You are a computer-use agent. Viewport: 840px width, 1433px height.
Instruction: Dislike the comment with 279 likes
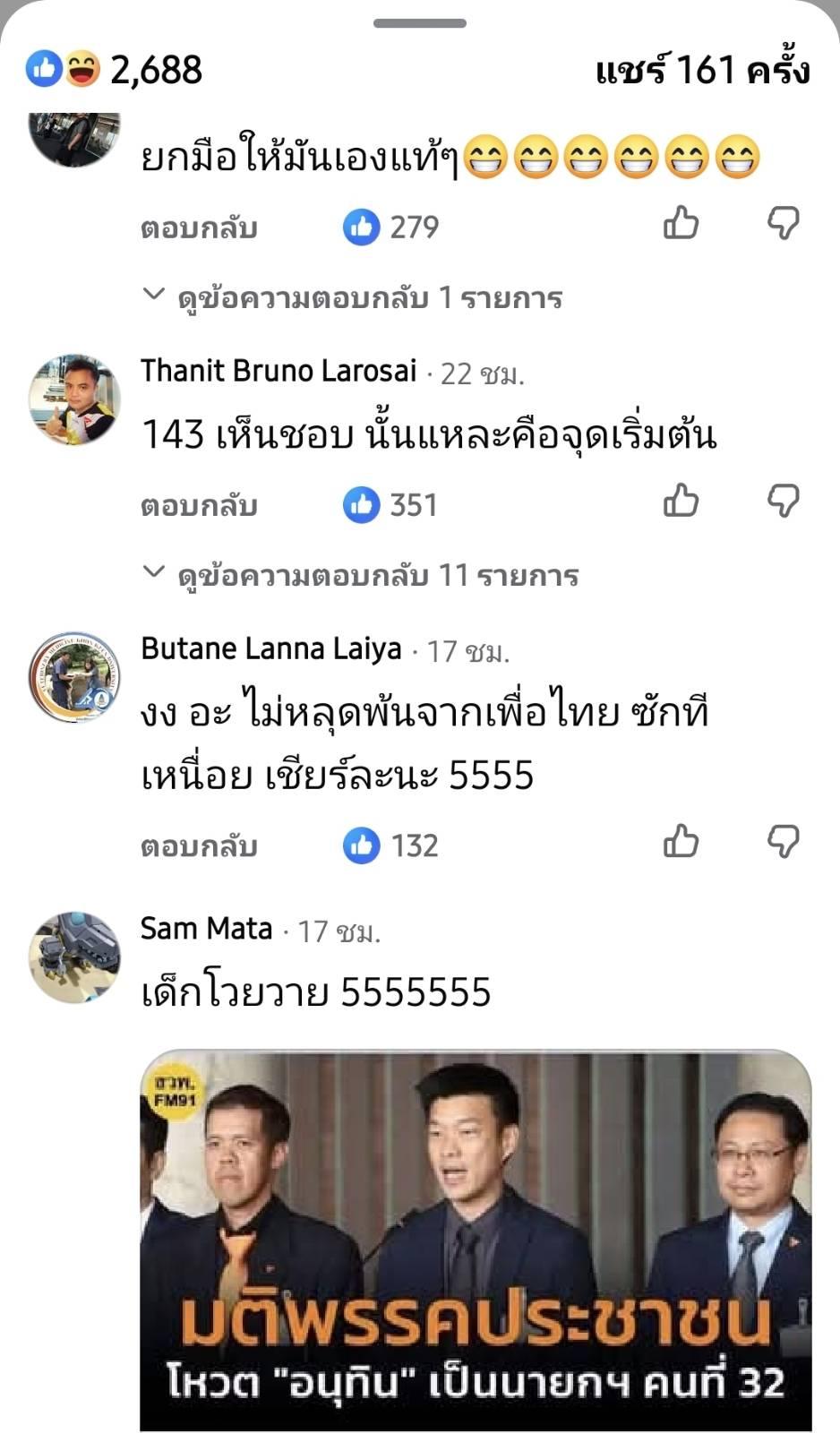783,223
